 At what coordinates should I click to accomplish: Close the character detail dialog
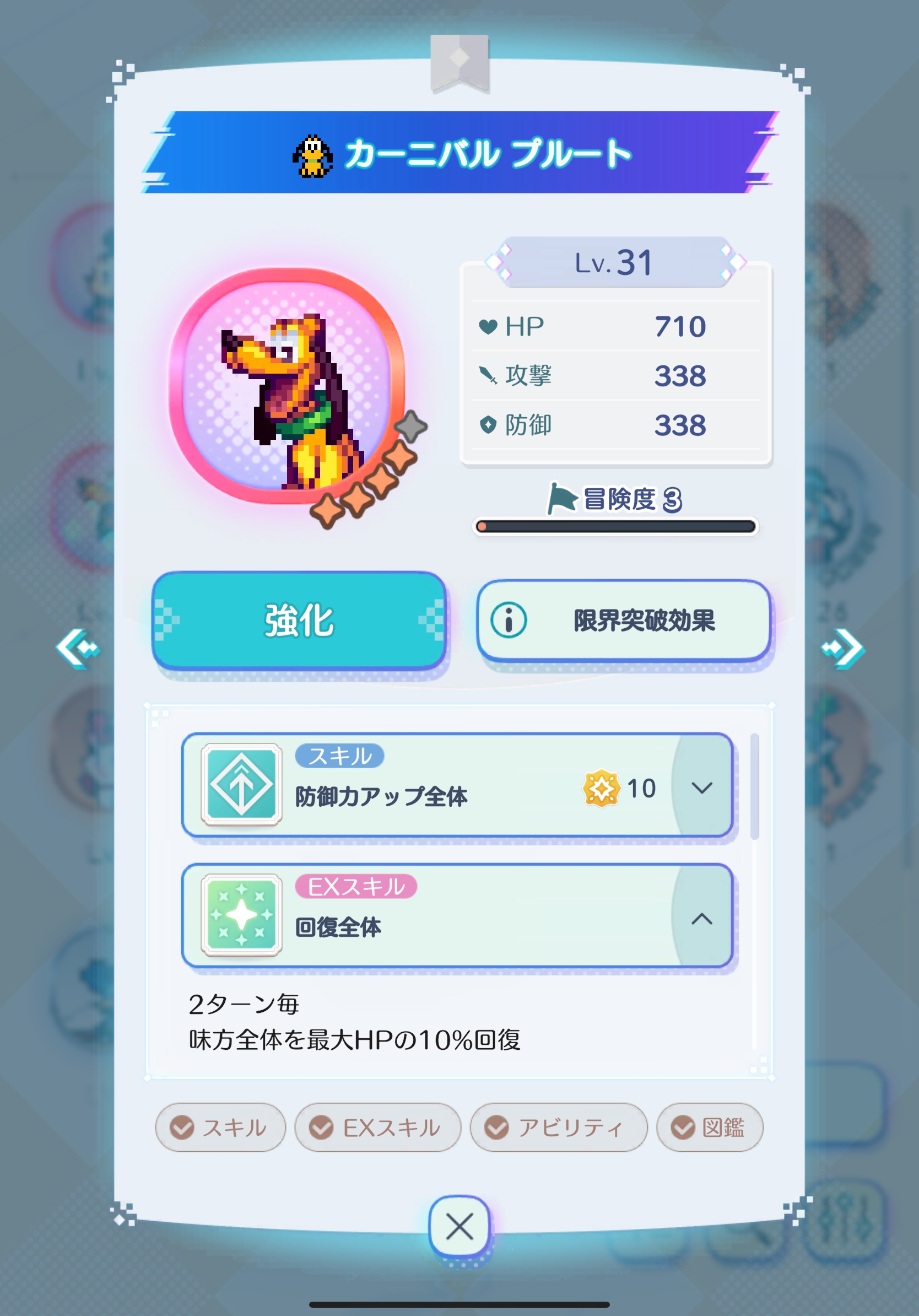pos(459,1227)
